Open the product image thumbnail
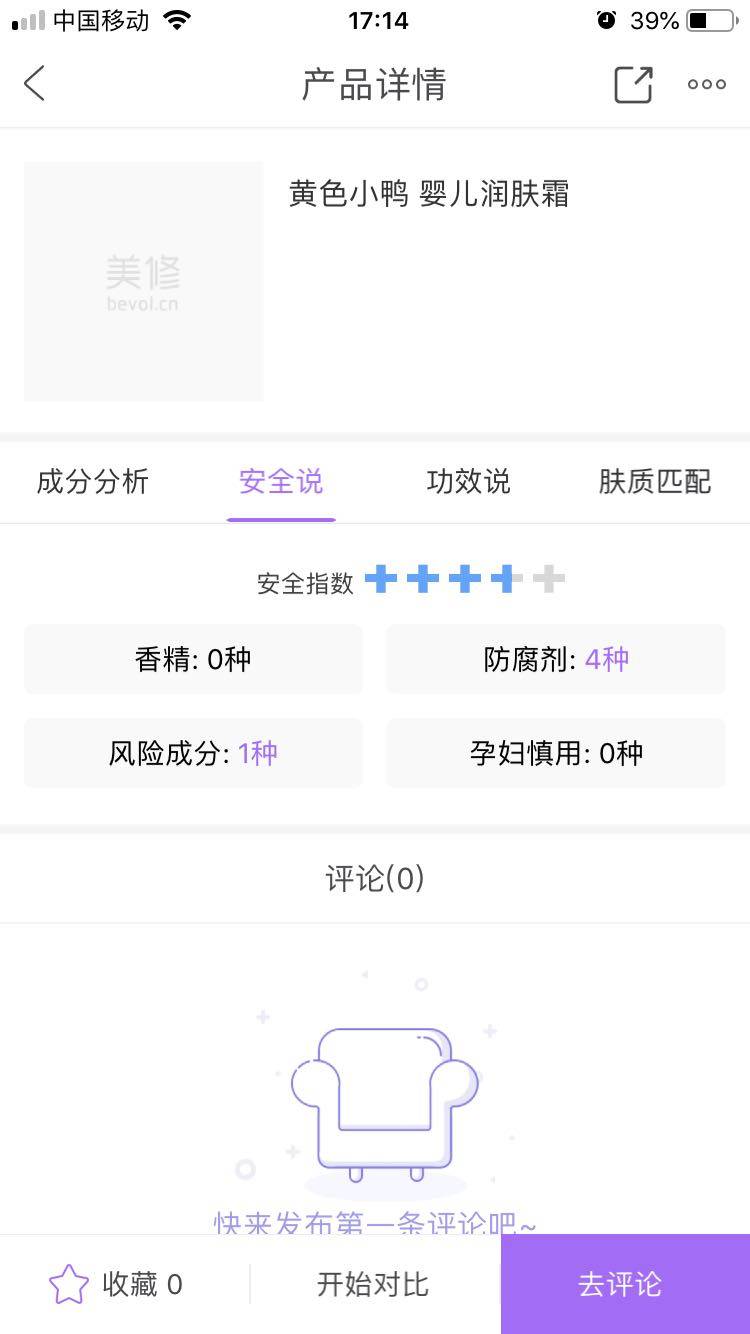Image resolution: width=750 pixels, height=1334 pixels. pos(143,281)
